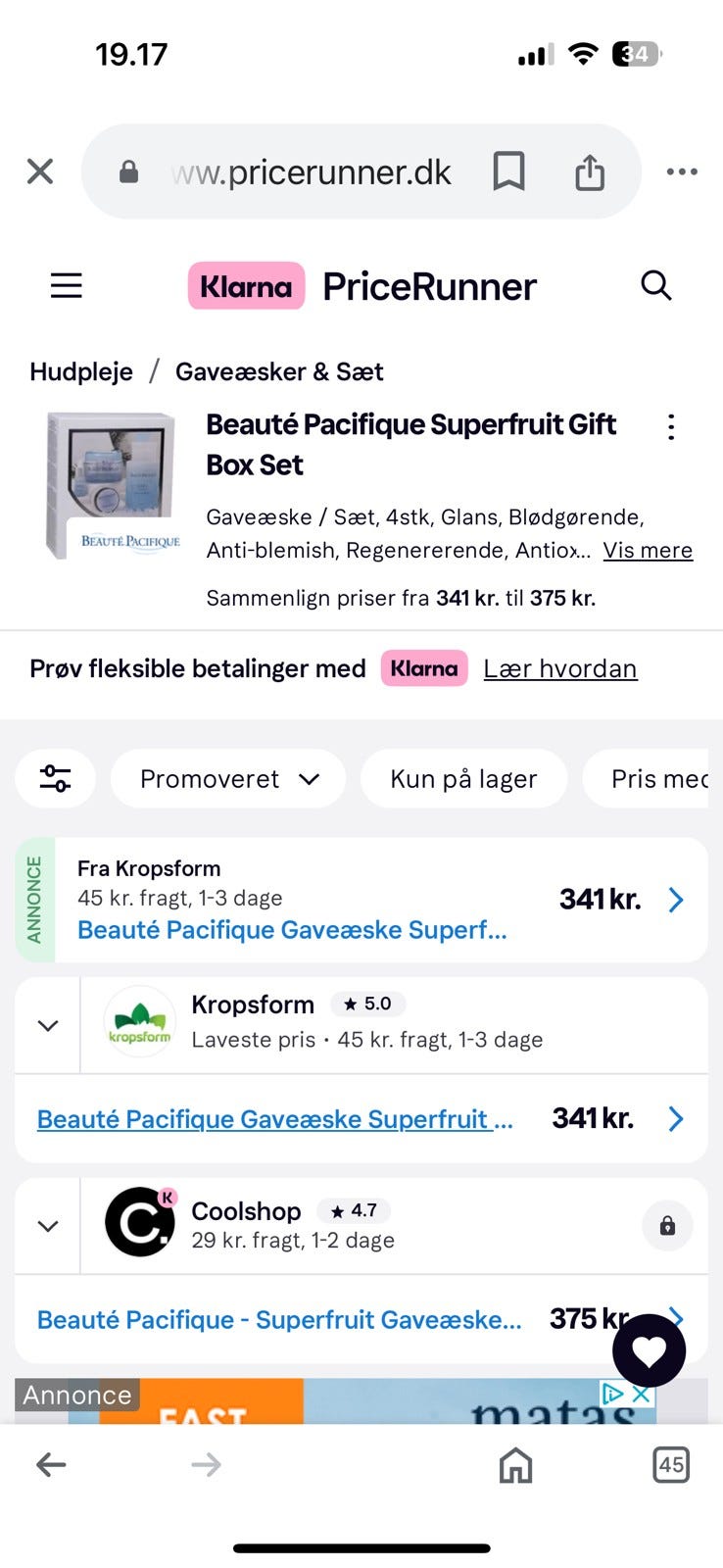
Task: Open the filter settings button
Action: click(55, 778)
